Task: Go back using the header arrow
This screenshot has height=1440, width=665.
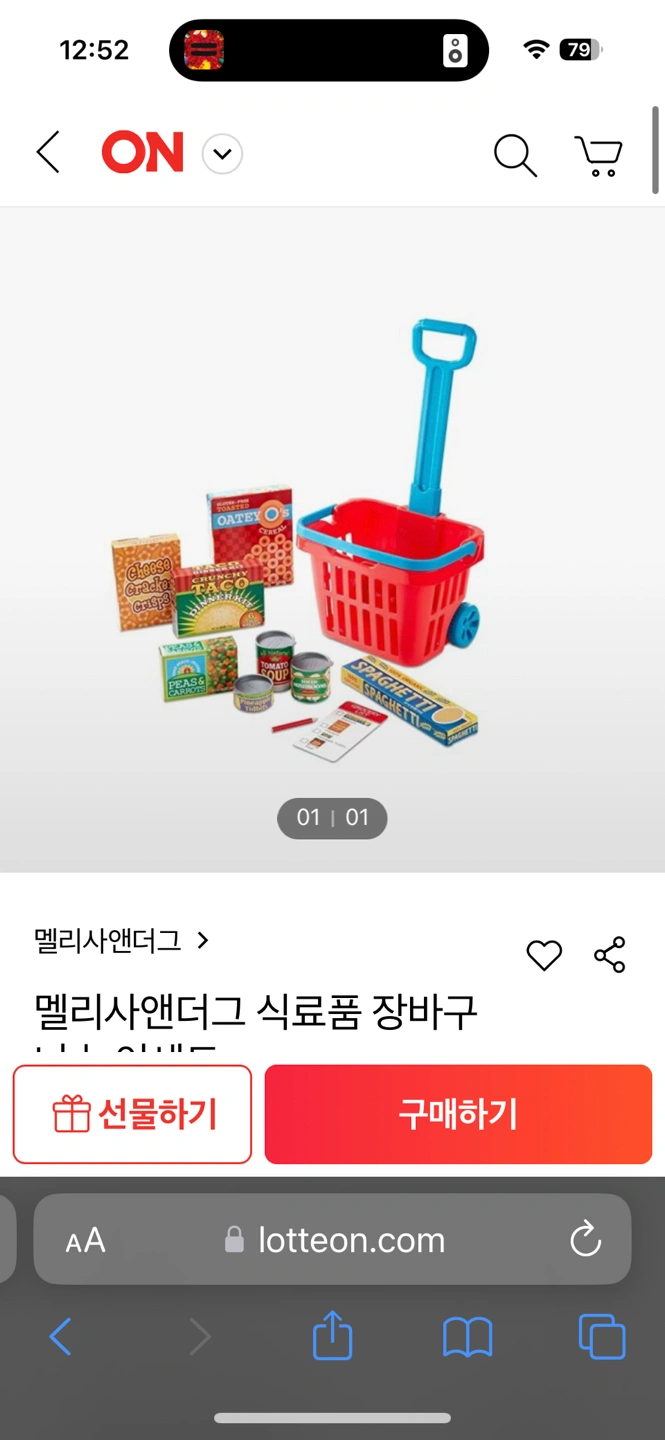Action: coord(48,153)
